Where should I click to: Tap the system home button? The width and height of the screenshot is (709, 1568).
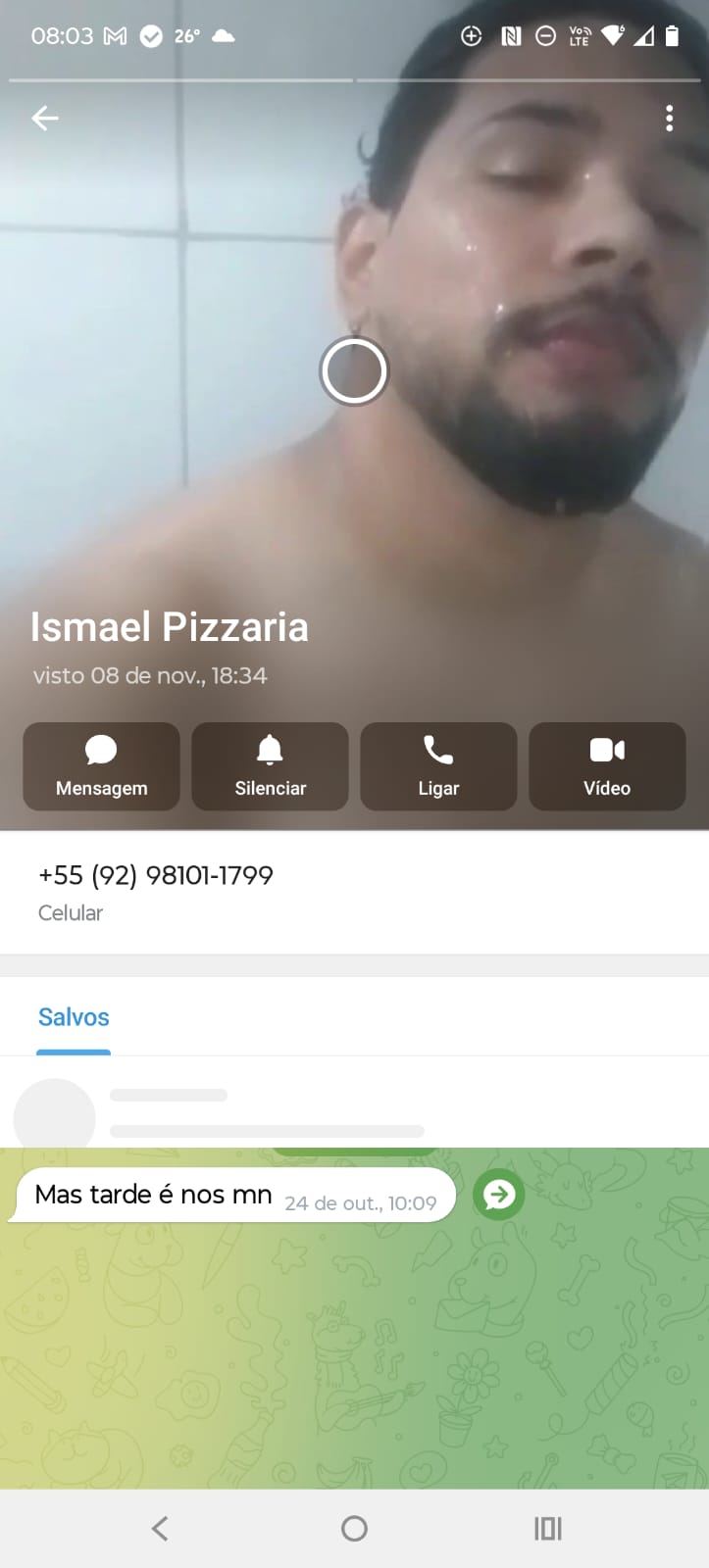[x=354, y=1528]
